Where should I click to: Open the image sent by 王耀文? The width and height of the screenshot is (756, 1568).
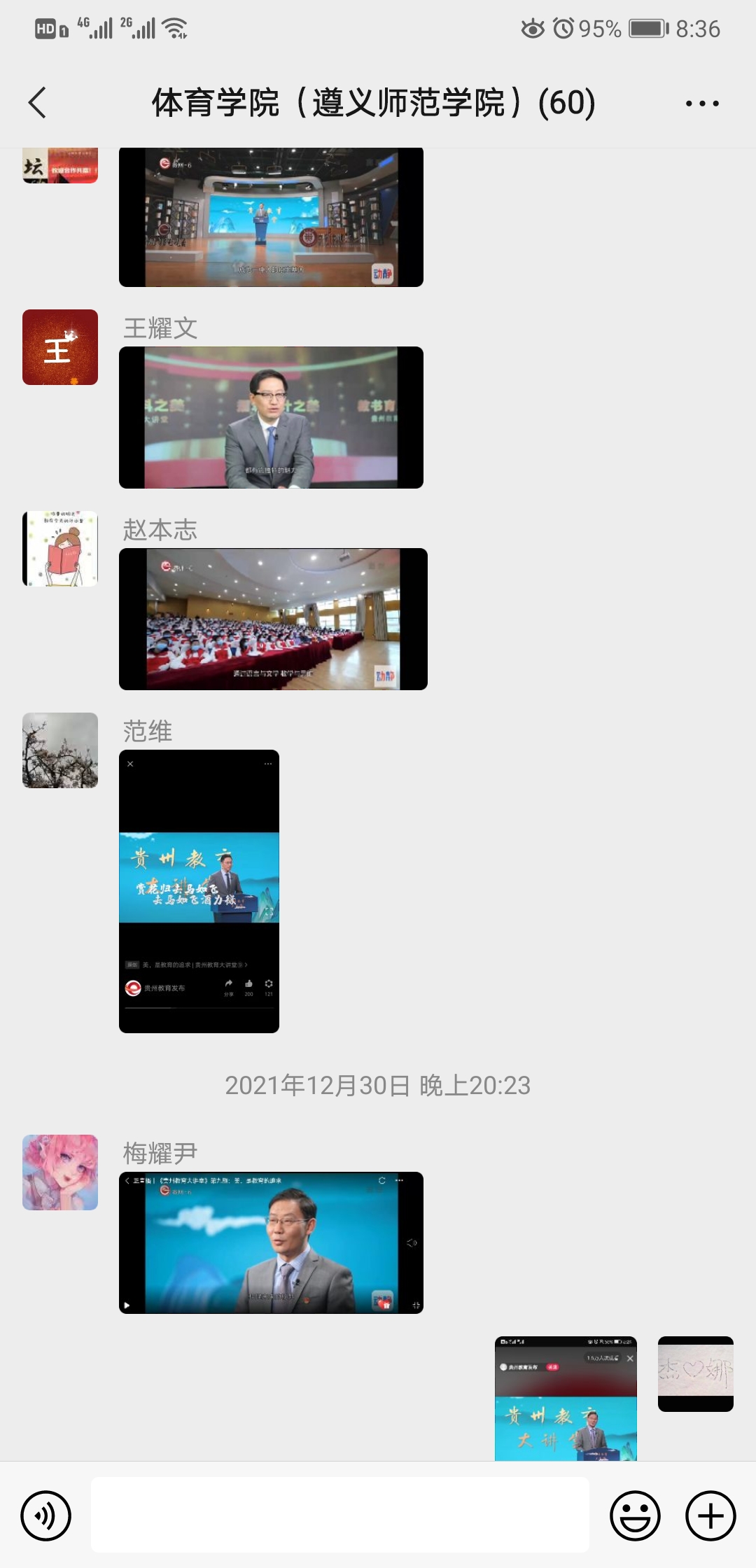coord(271,417)
